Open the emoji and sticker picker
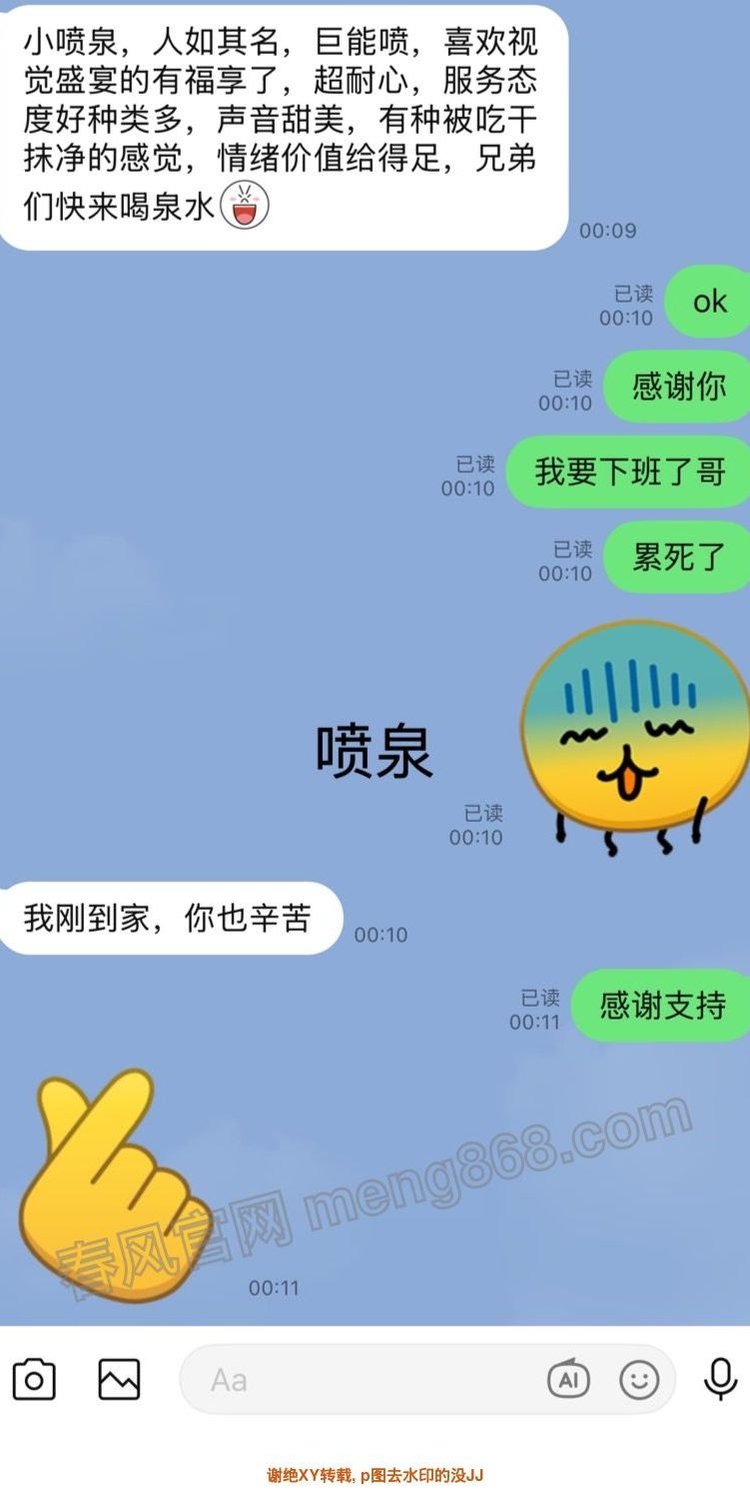 coord(640,1380)
